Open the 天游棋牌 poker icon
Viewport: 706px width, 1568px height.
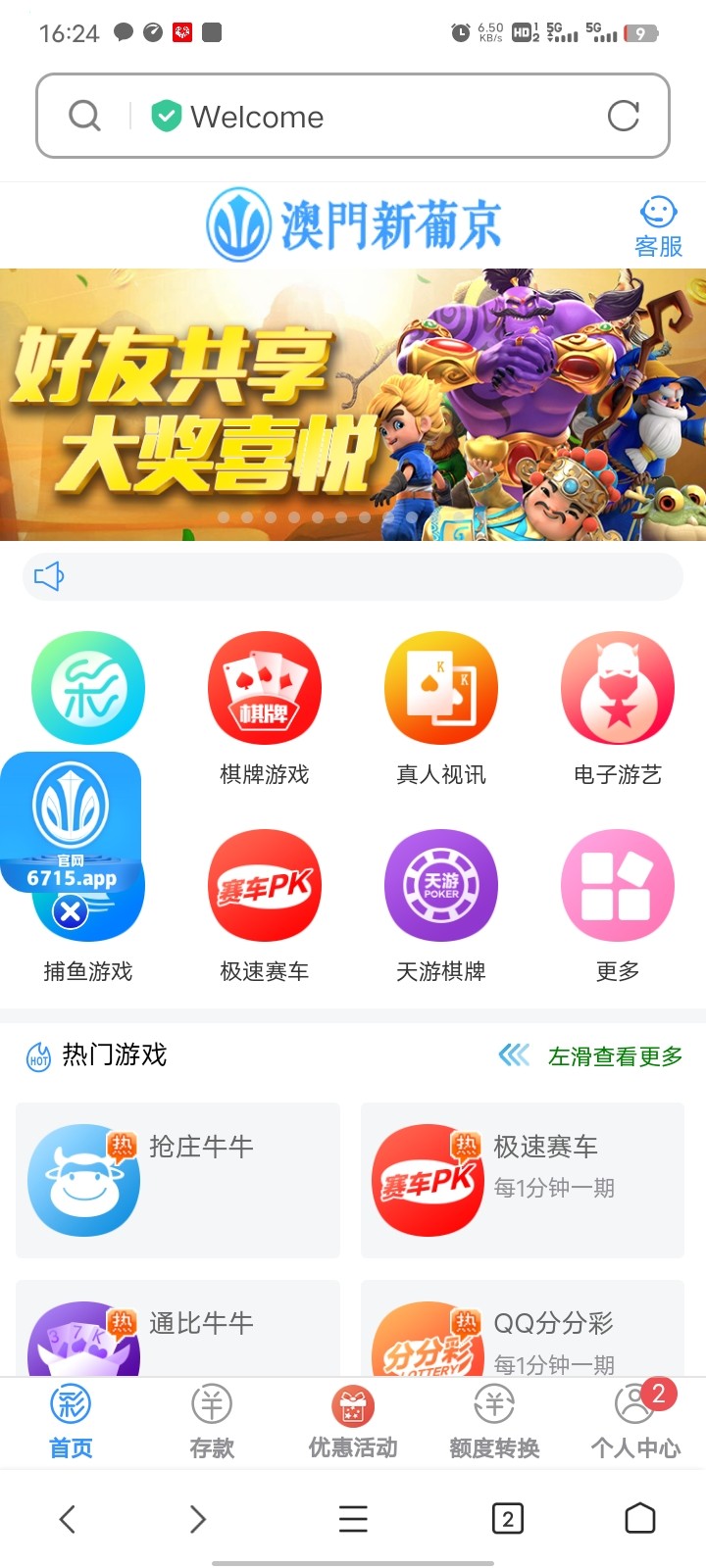[x=440, y=885]
